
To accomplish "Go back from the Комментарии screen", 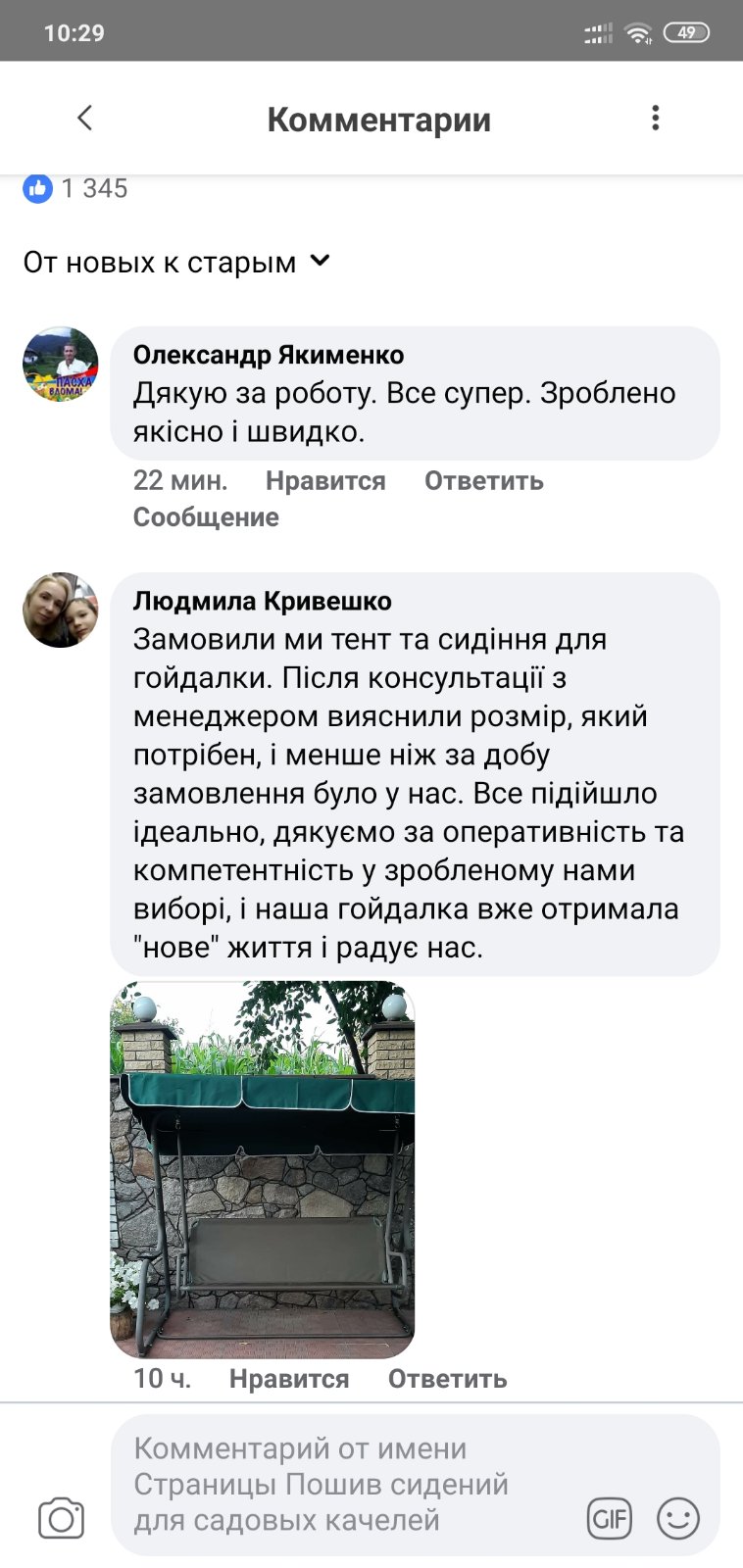I will coord(85,119).
